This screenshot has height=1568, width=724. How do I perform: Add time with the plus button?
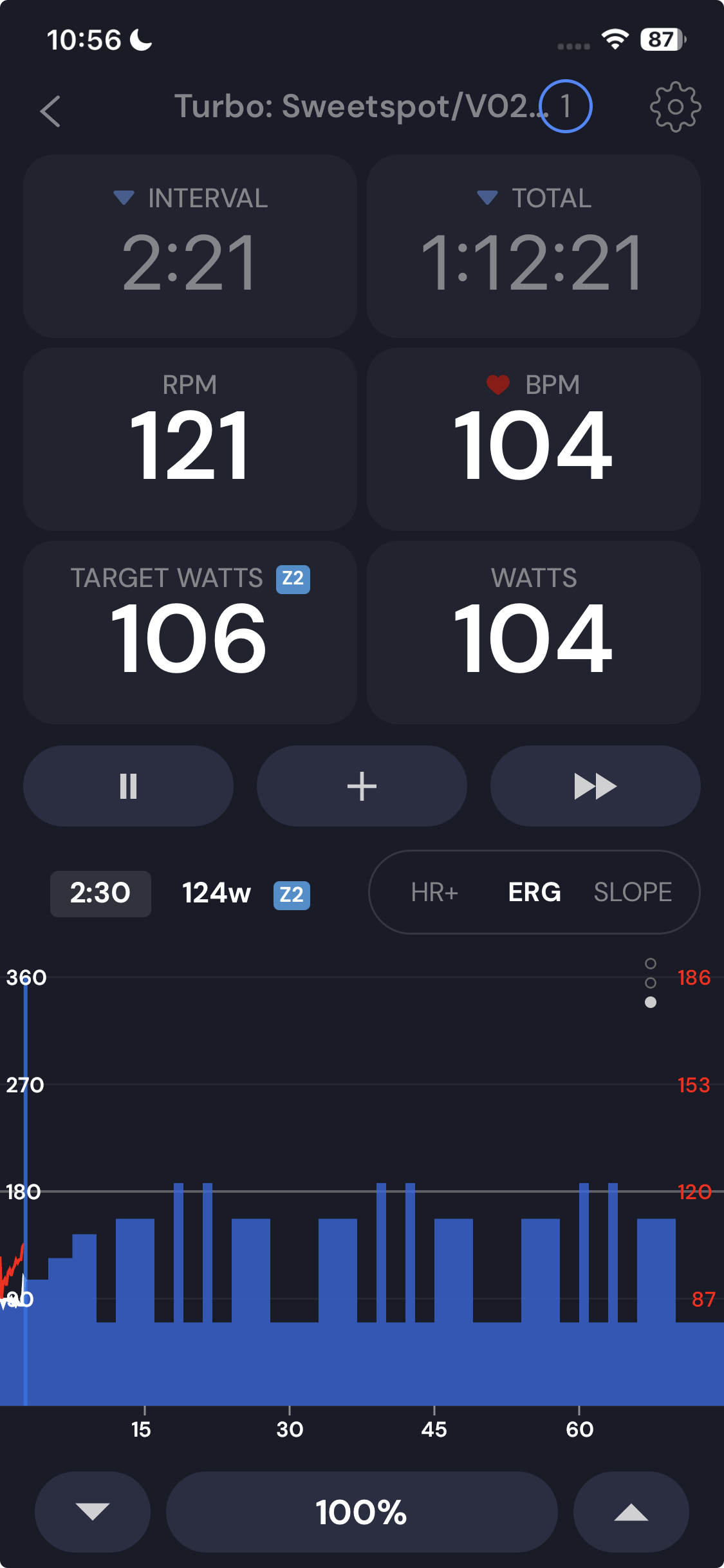[x=362, y=786]
